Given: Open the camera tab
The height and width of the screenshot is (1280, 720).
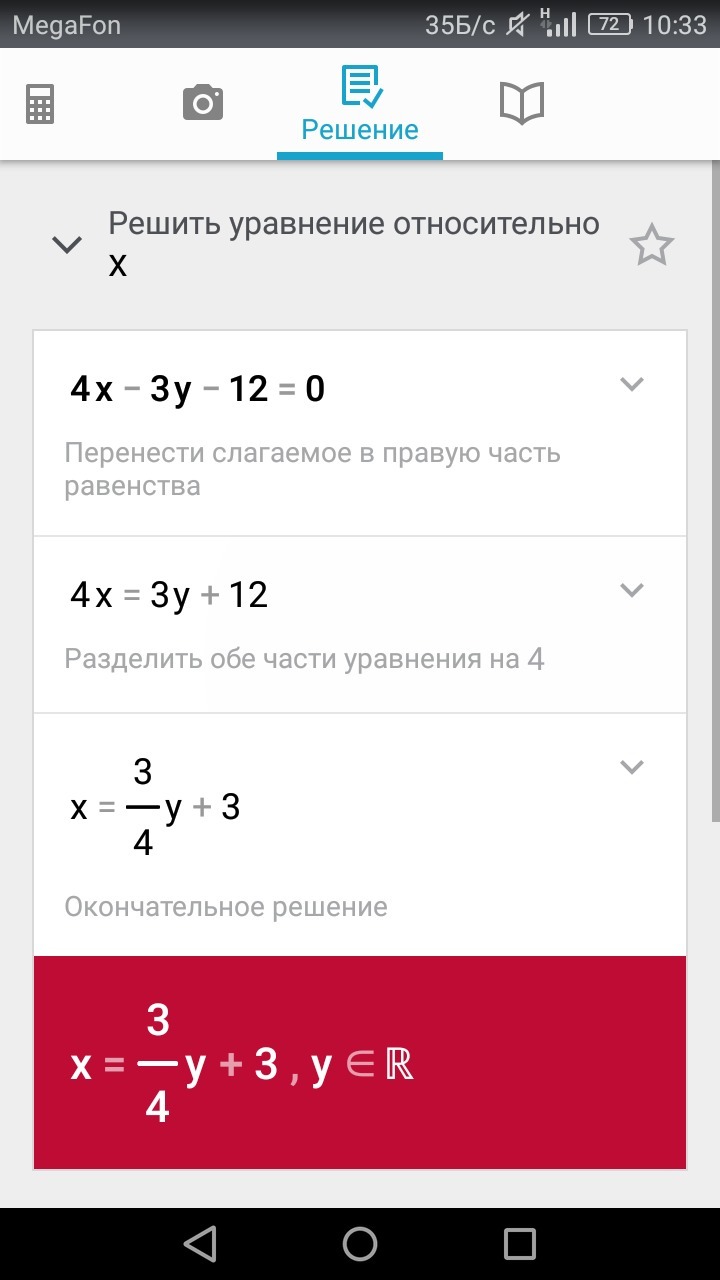Looking at the screenshot, I should click(x=202, y=103).
